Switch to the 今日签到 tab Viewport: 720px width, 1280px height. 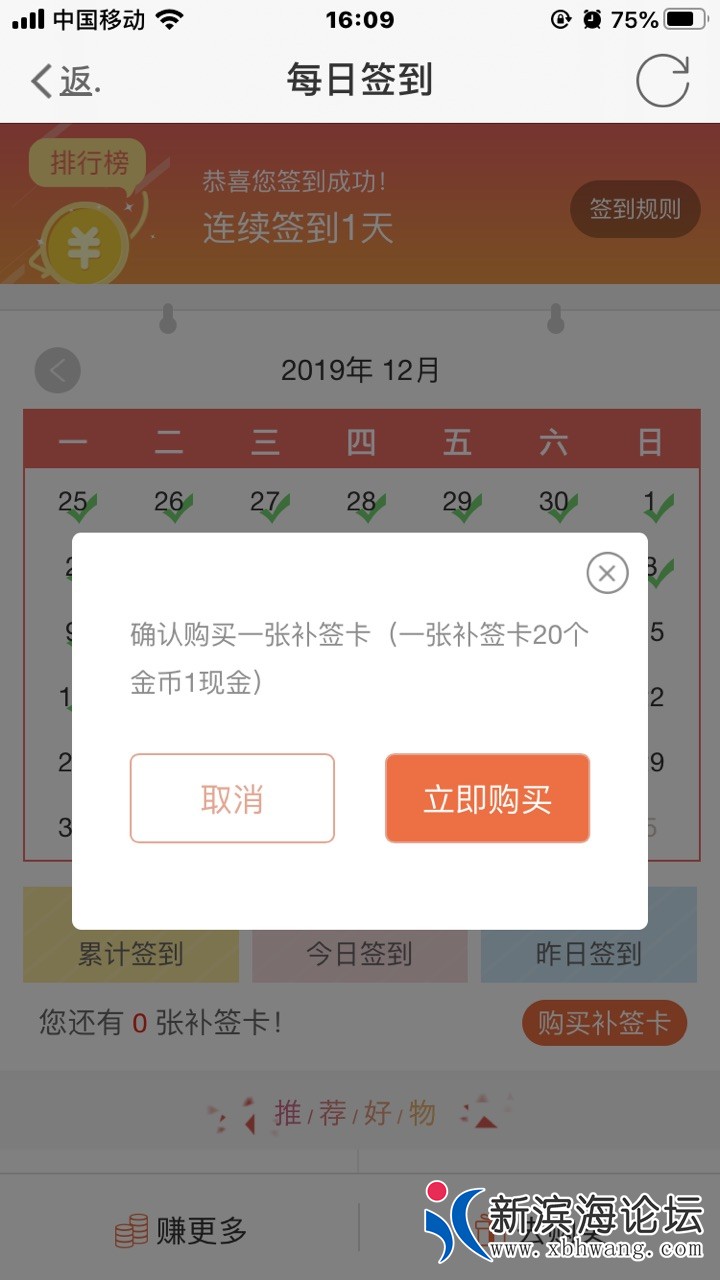click(359, 954)
